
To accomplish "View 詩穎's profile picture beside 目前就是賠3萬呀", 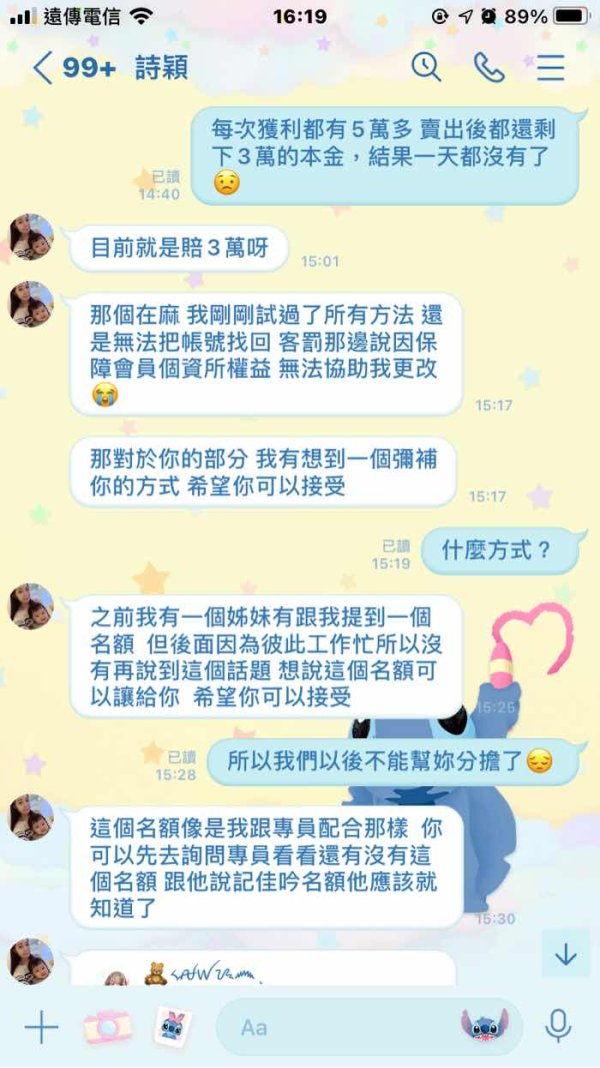I will [x=31, y=237].
